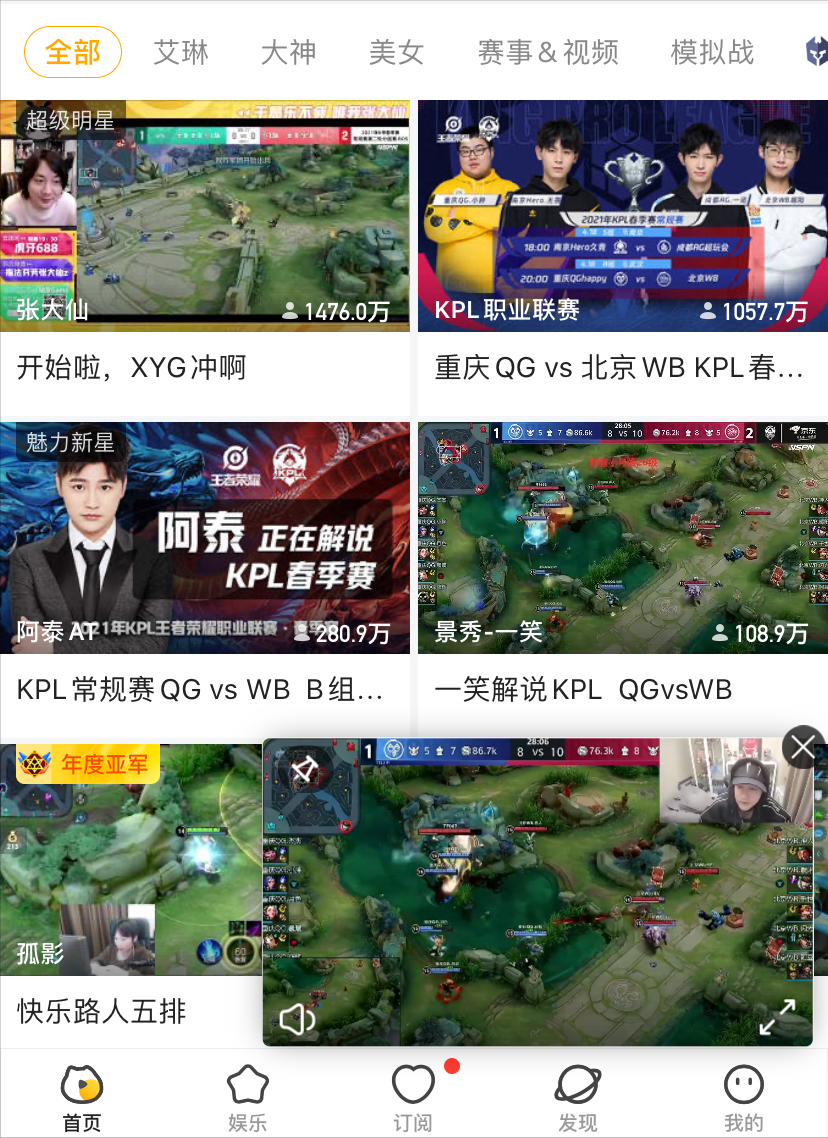This screenshot has width=828, height=1138.
Task: Open the 美女 category tab
Action: click(x=396, y=52)
